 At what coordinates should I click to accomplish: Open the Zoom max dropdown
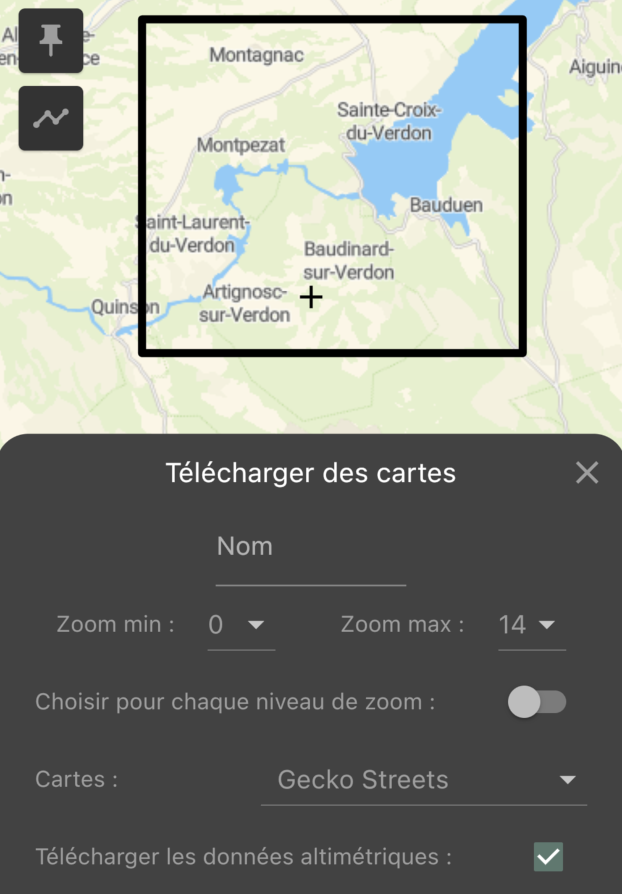coord(531,626)
